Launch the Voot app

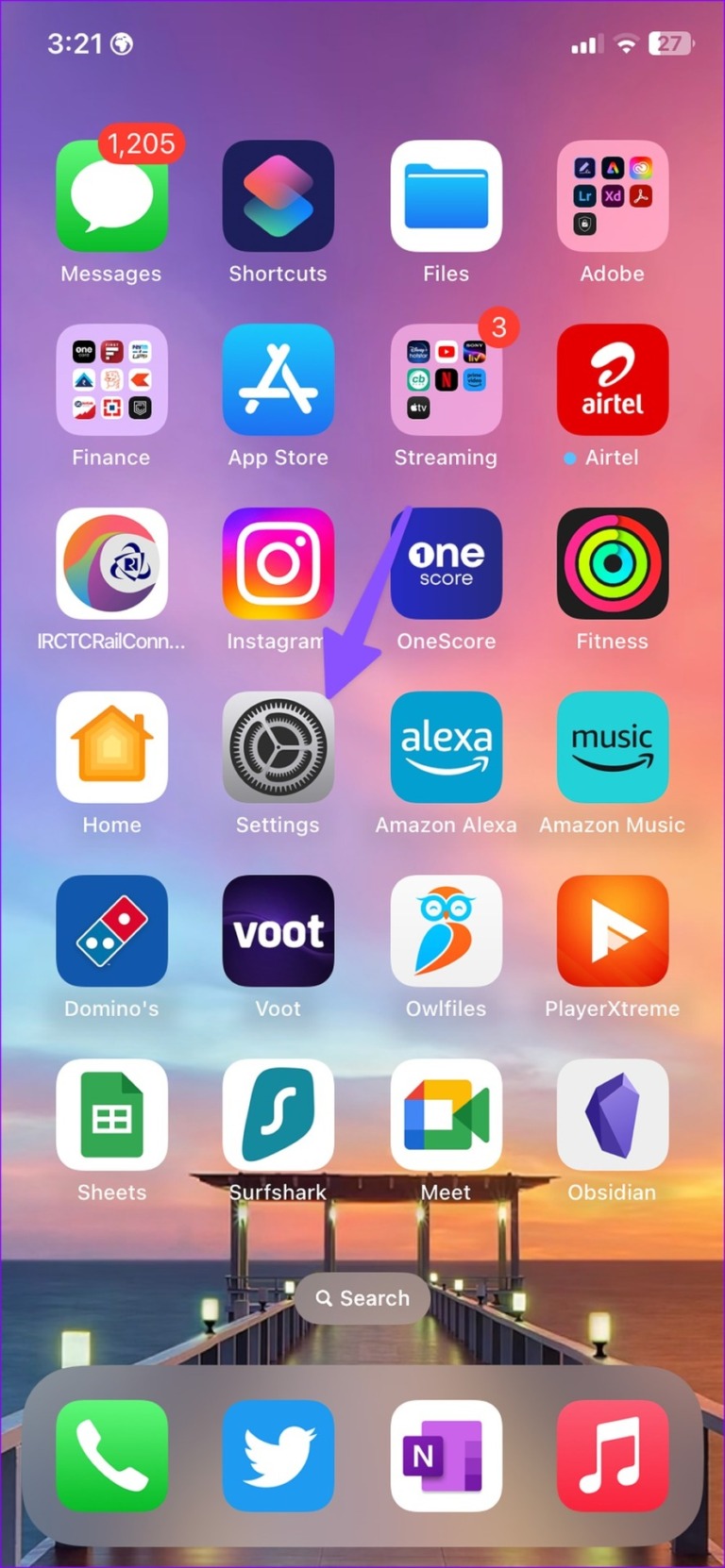pos(278,931)
